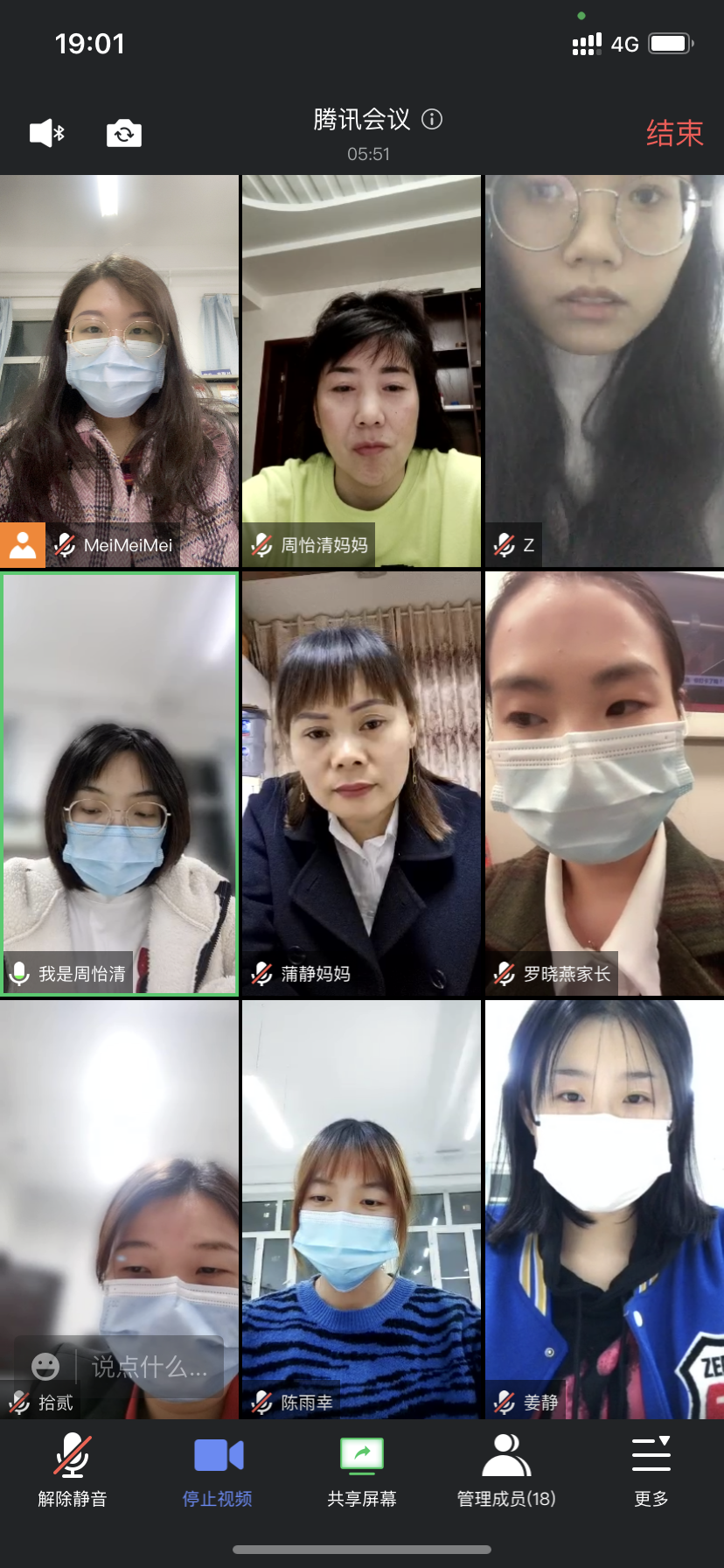Tap the speaker audio output icon

point(47,133)
